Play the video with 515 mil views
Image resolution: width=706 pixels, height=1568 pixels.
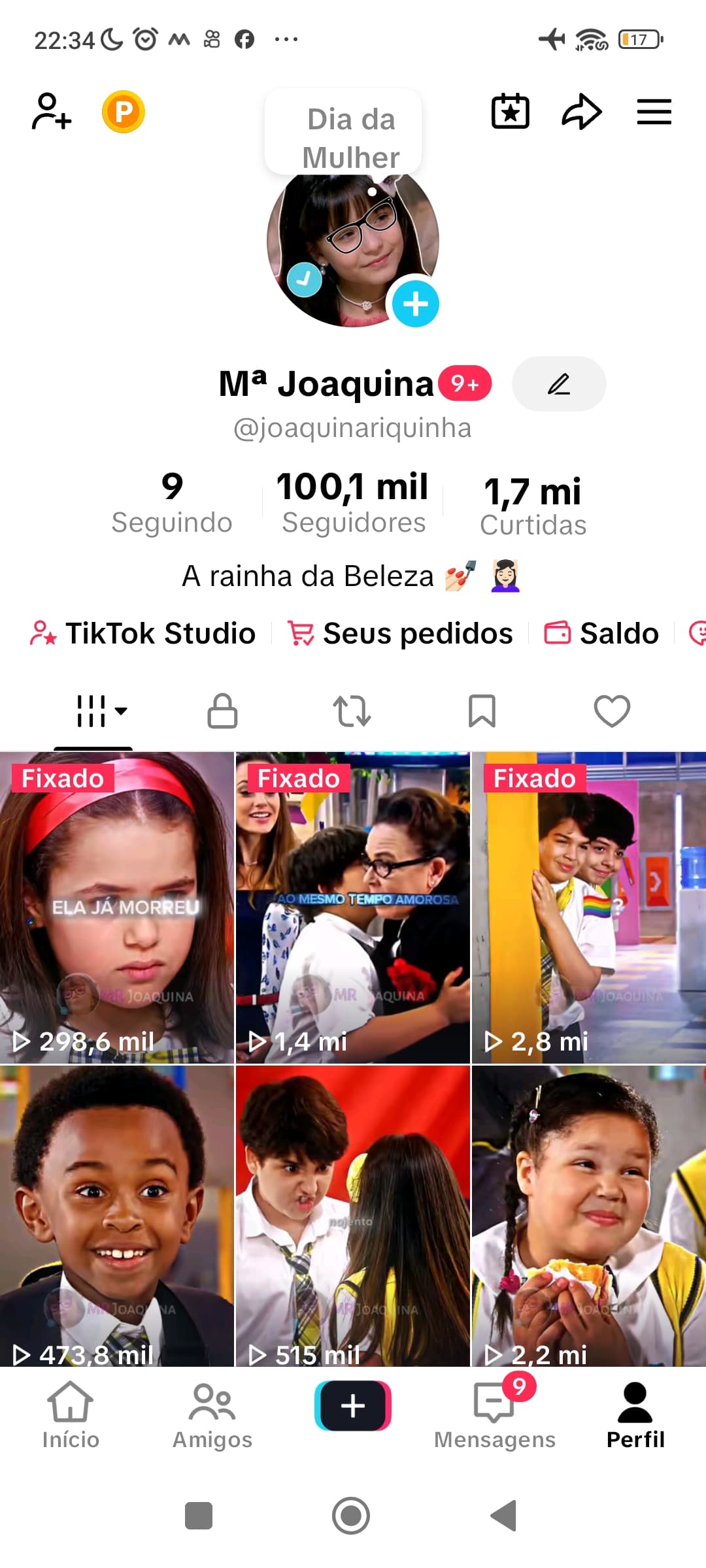click(x=353, y=1215)
